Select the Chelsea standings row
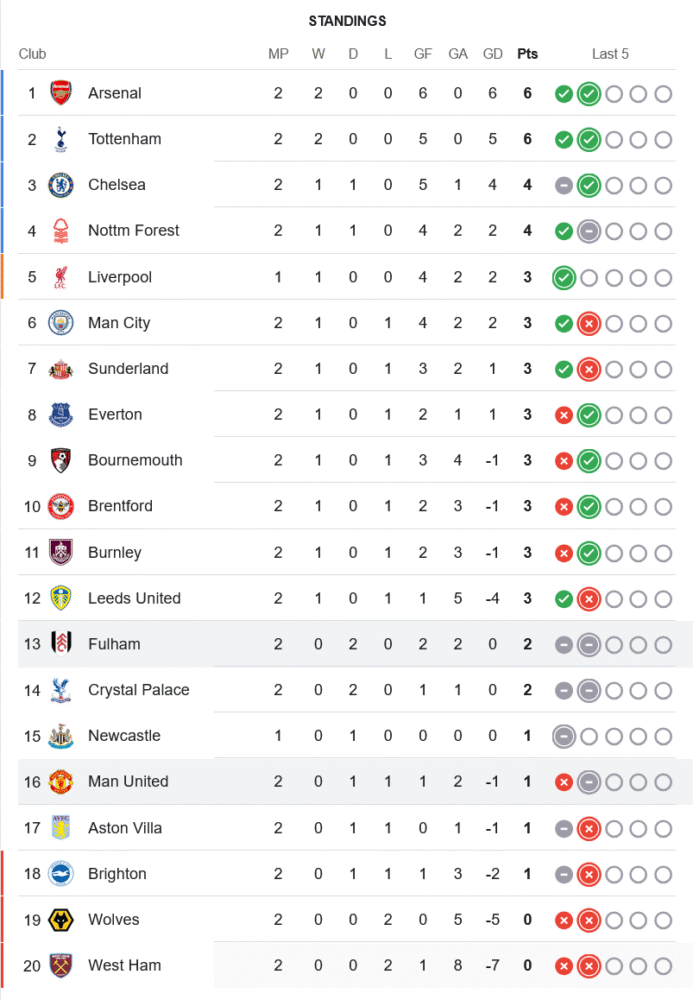This screenshot has height=1000, width=693. click(x=116, y=185)
